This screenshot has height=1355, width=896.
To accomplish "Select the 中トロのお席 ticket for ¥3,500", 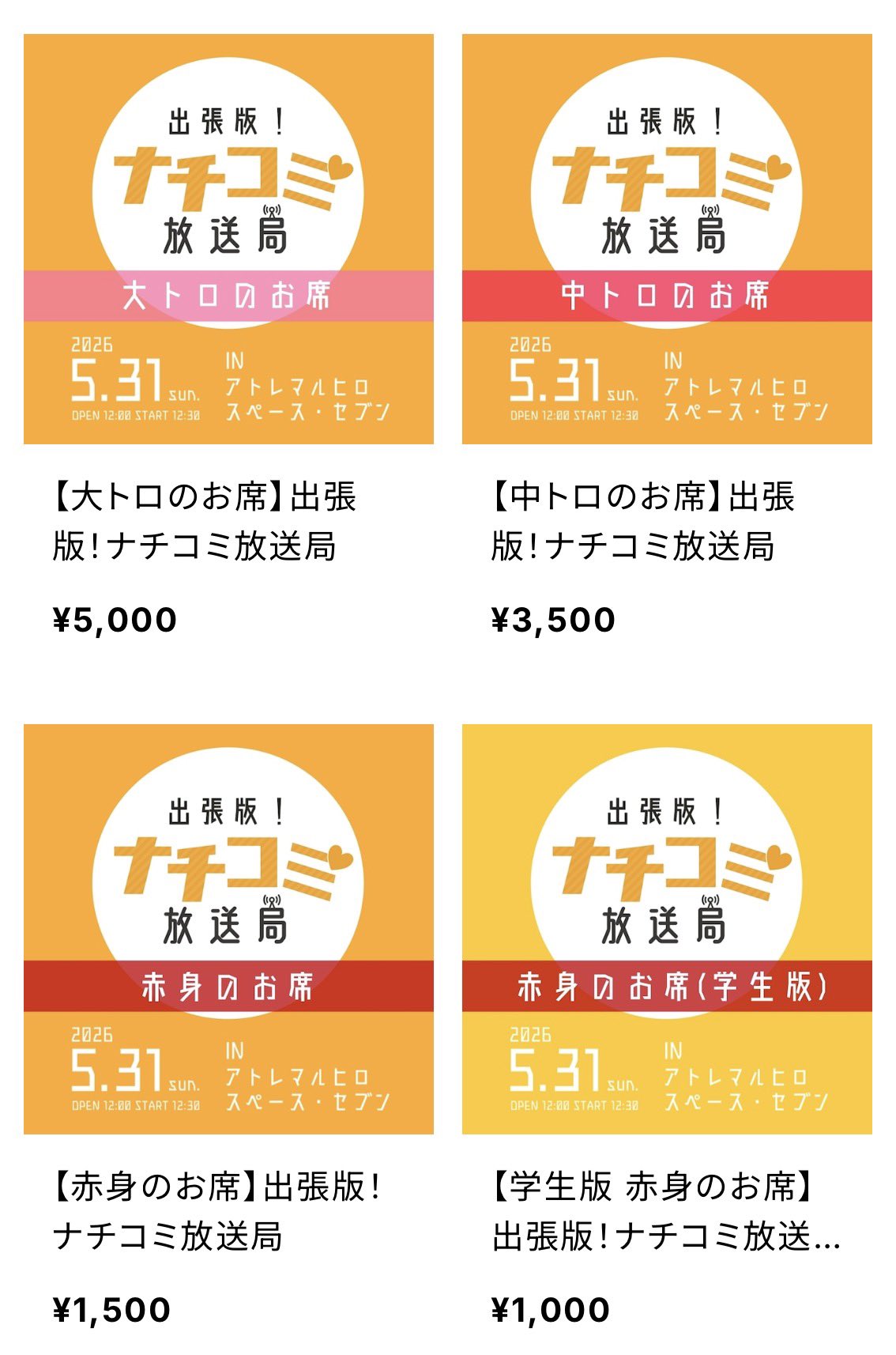I will pyautogui.click(x=667, y=239).
